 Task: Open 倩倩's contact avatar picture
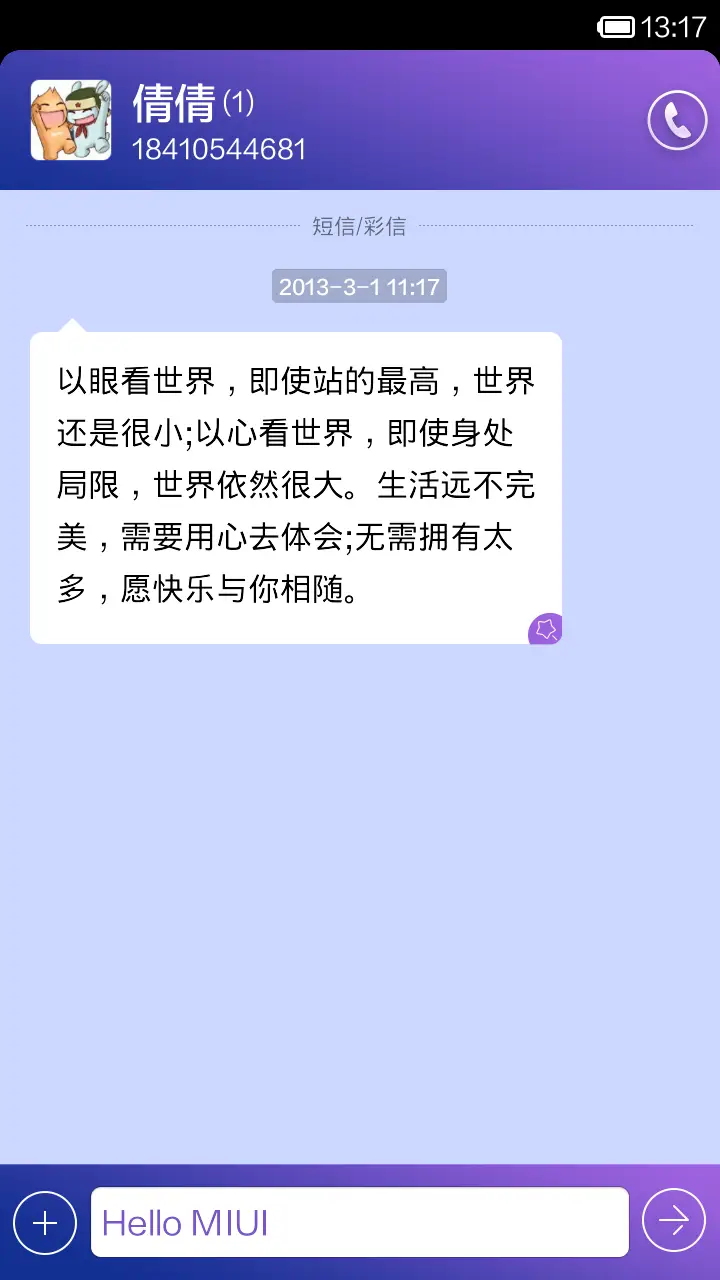tap(70, 119)
